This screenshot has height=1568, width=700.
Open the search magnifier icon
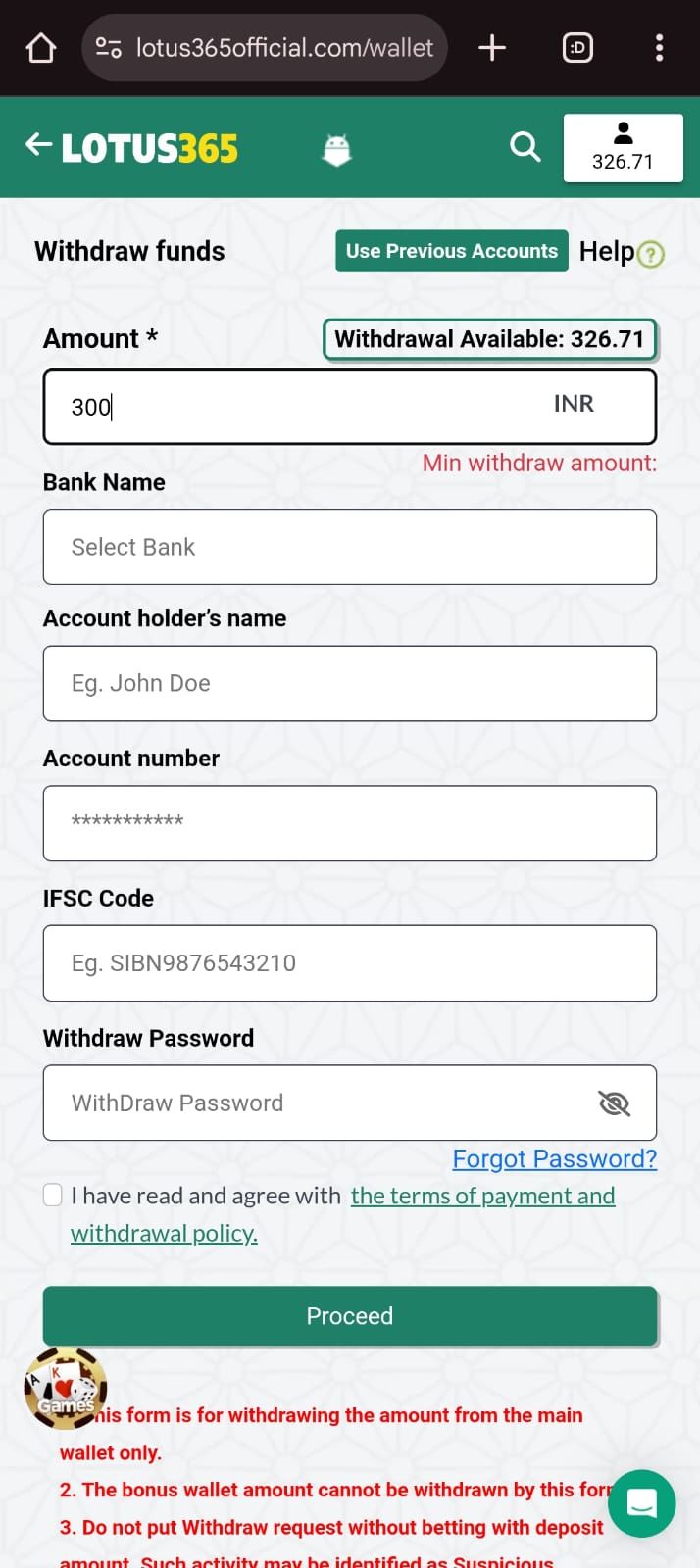pos(525,147)
